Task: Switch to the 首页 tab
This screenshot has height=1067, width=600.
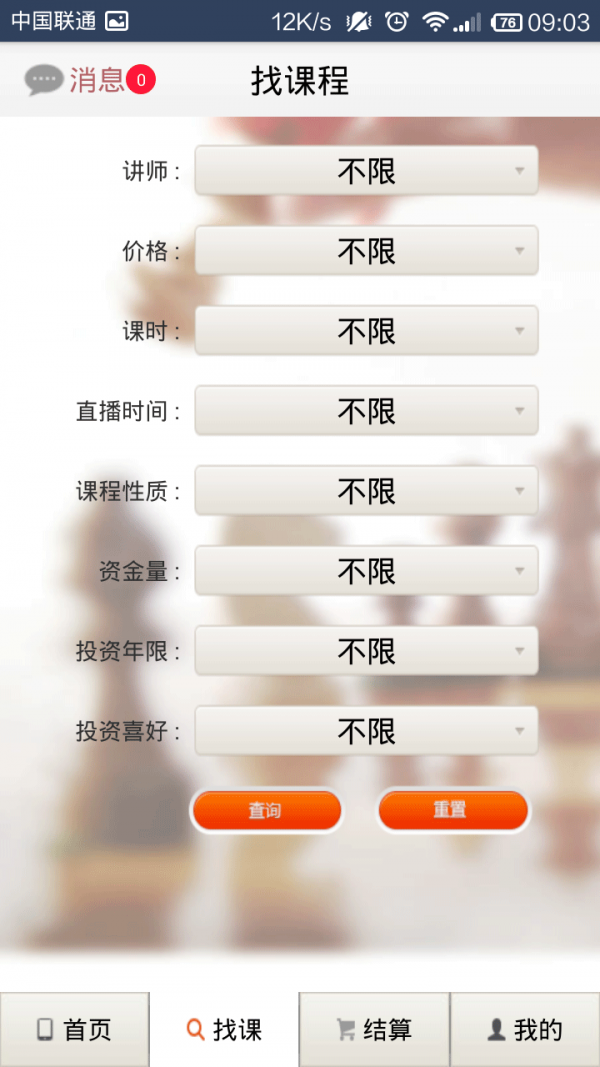Action: point(75,1029)
